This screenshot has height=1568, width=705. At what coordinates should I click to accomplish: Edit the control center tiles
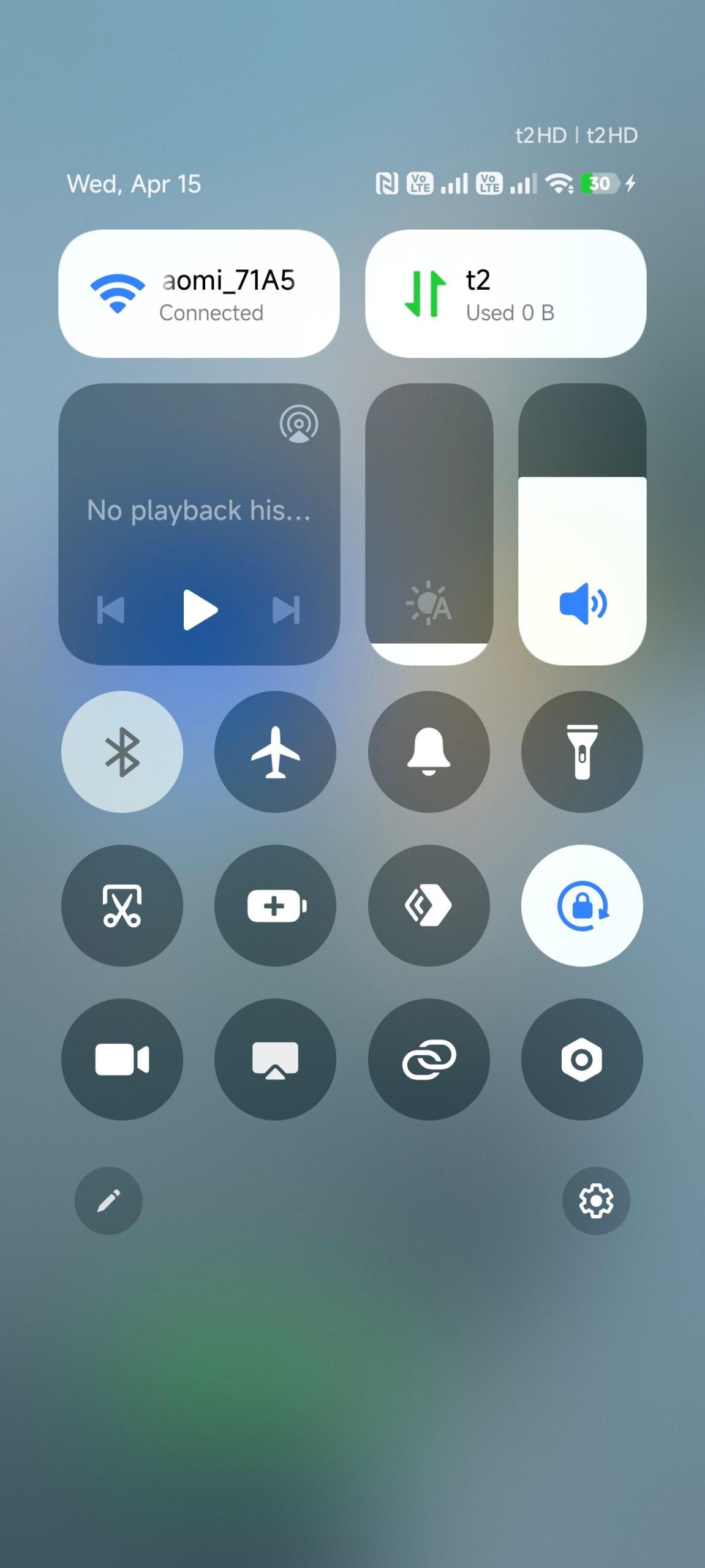[x=108, y=1200]
